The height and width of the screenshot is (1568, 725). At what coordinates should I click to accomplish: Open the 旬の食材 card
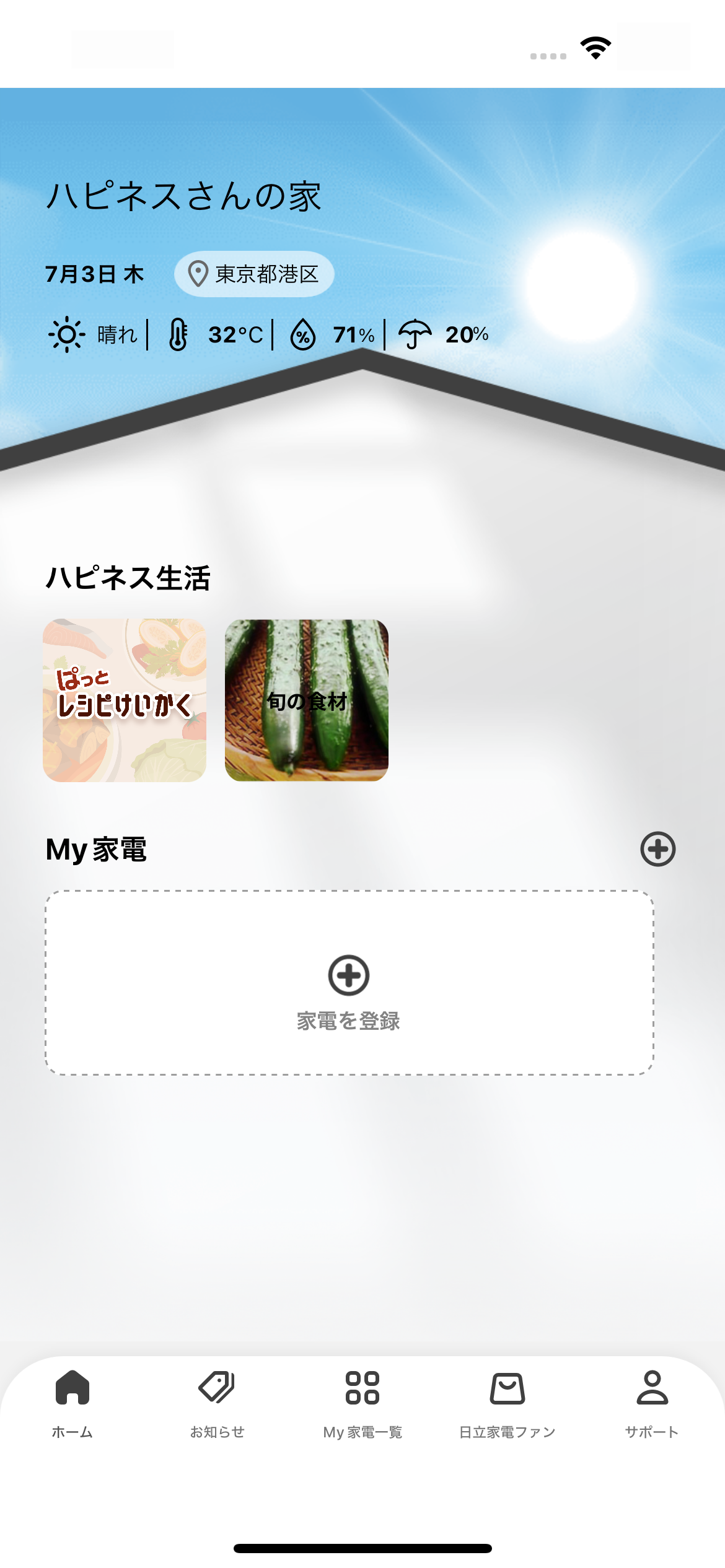307,700
